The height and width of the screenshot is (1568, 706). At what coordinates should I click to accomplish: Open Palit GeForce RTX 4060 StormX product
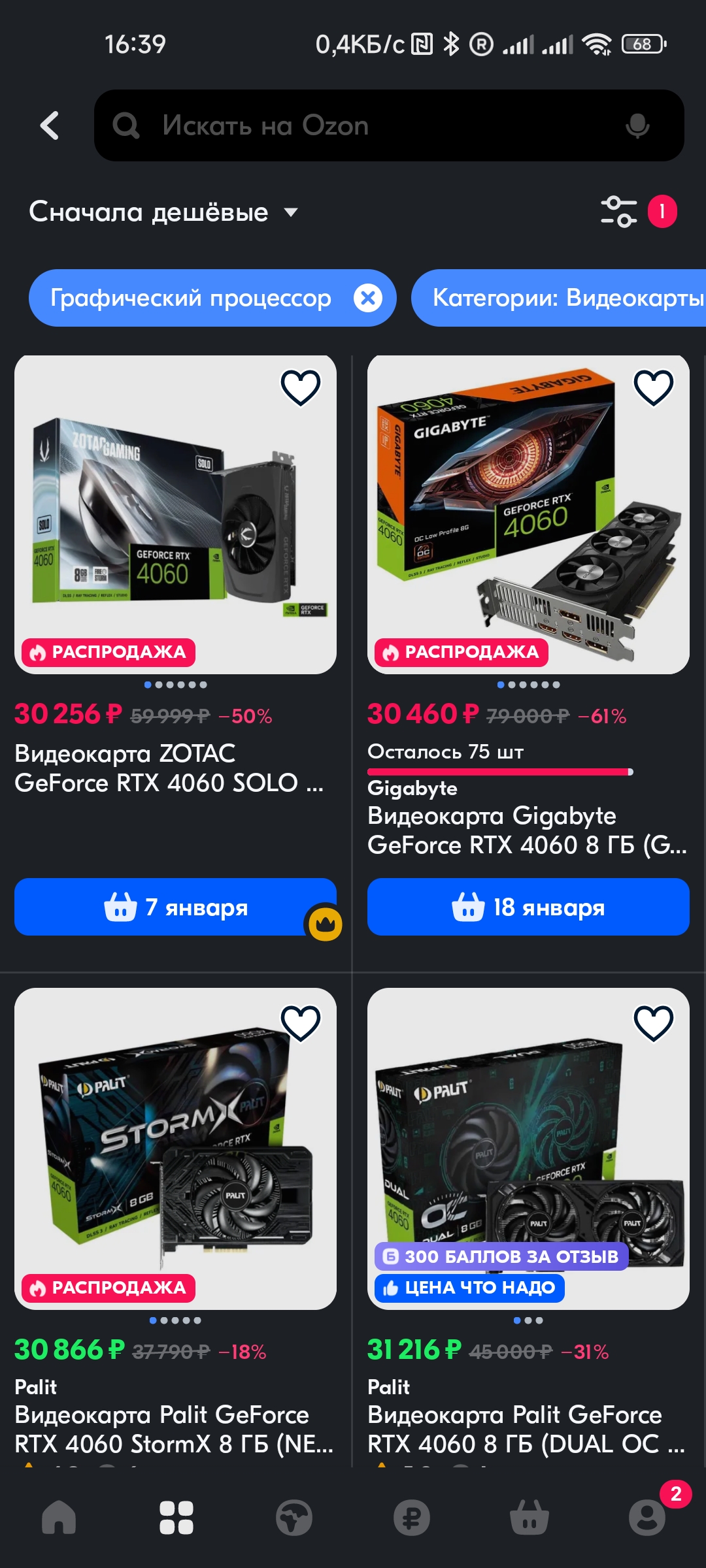pos(174,1429)
